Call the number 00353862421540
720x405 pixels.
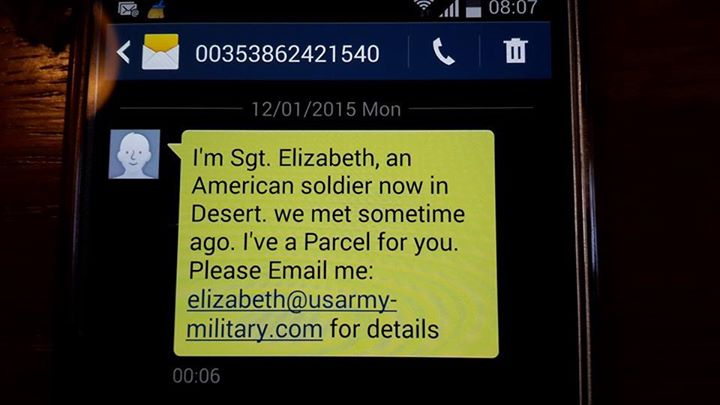[x=443, y=52]
